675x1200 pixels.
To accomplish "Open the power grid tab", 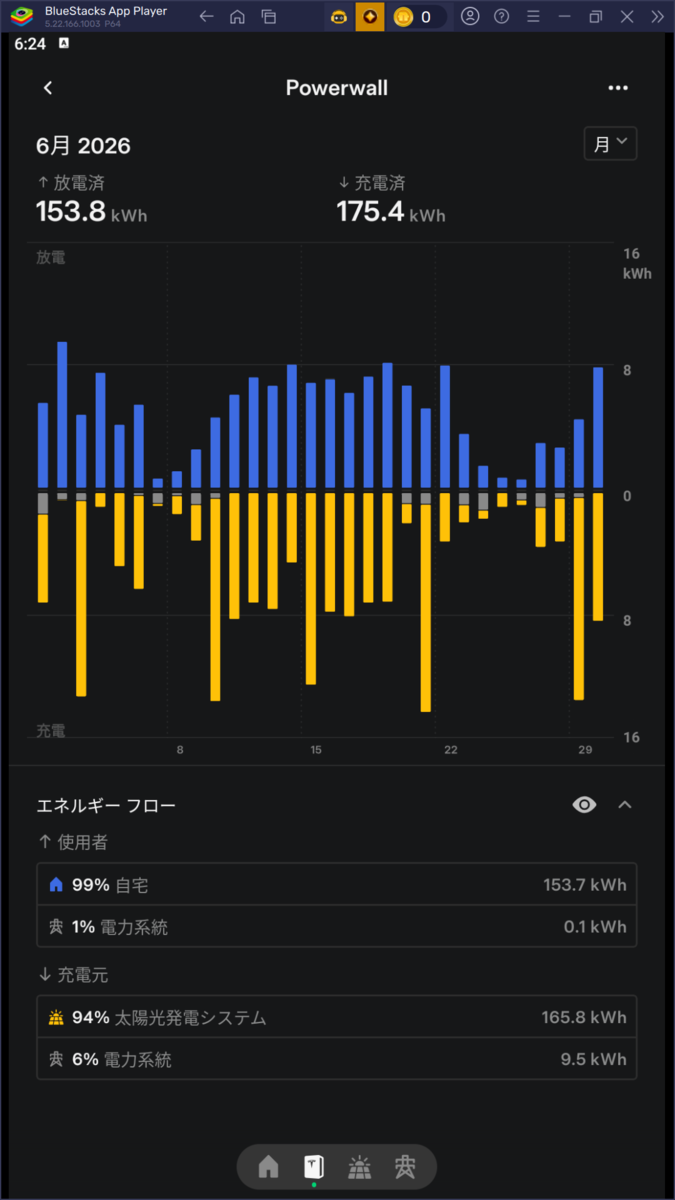I will click(x=405, y=1166).
